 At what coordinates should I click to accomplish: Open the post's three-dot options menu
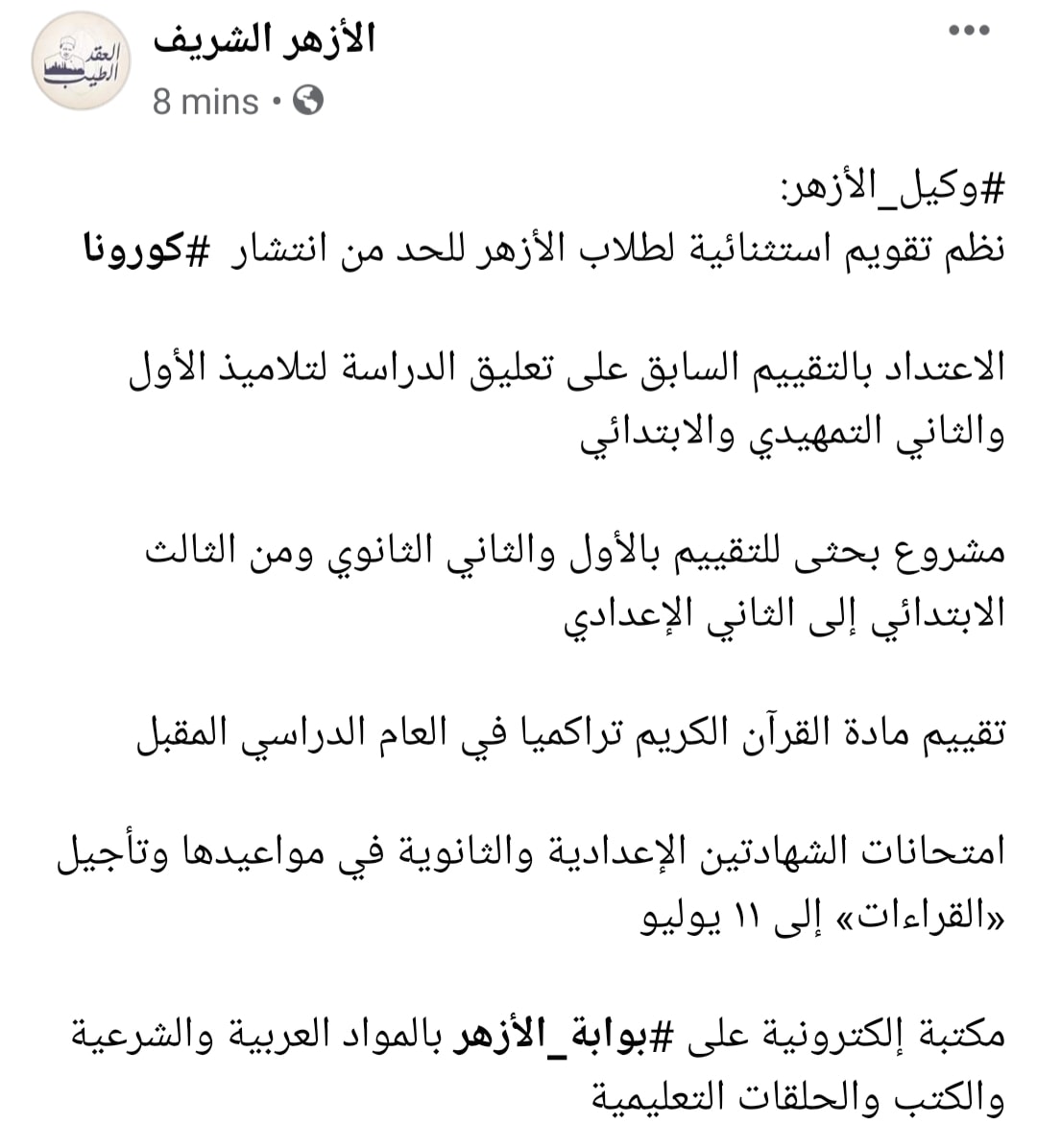969,31
